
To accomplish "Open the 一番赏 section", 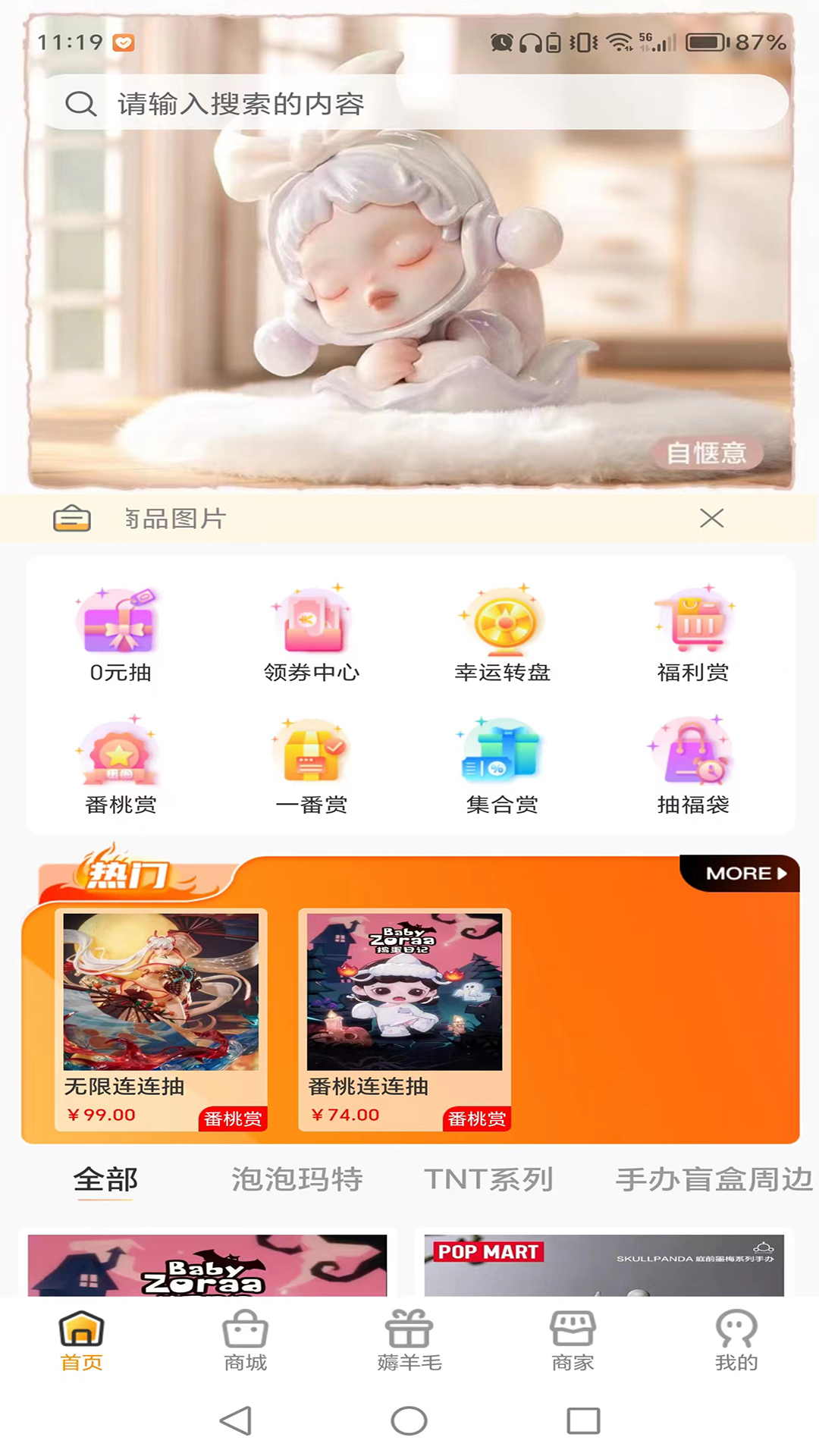I will tap(312, 766).
